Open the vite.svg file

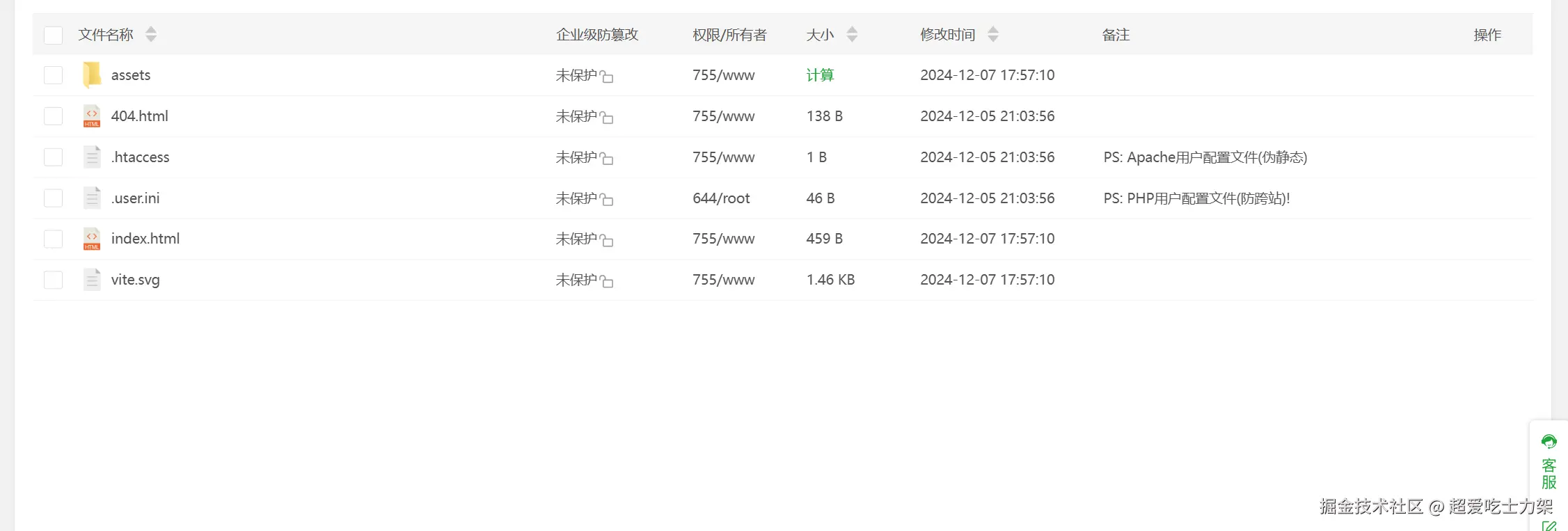click(135, 280)
